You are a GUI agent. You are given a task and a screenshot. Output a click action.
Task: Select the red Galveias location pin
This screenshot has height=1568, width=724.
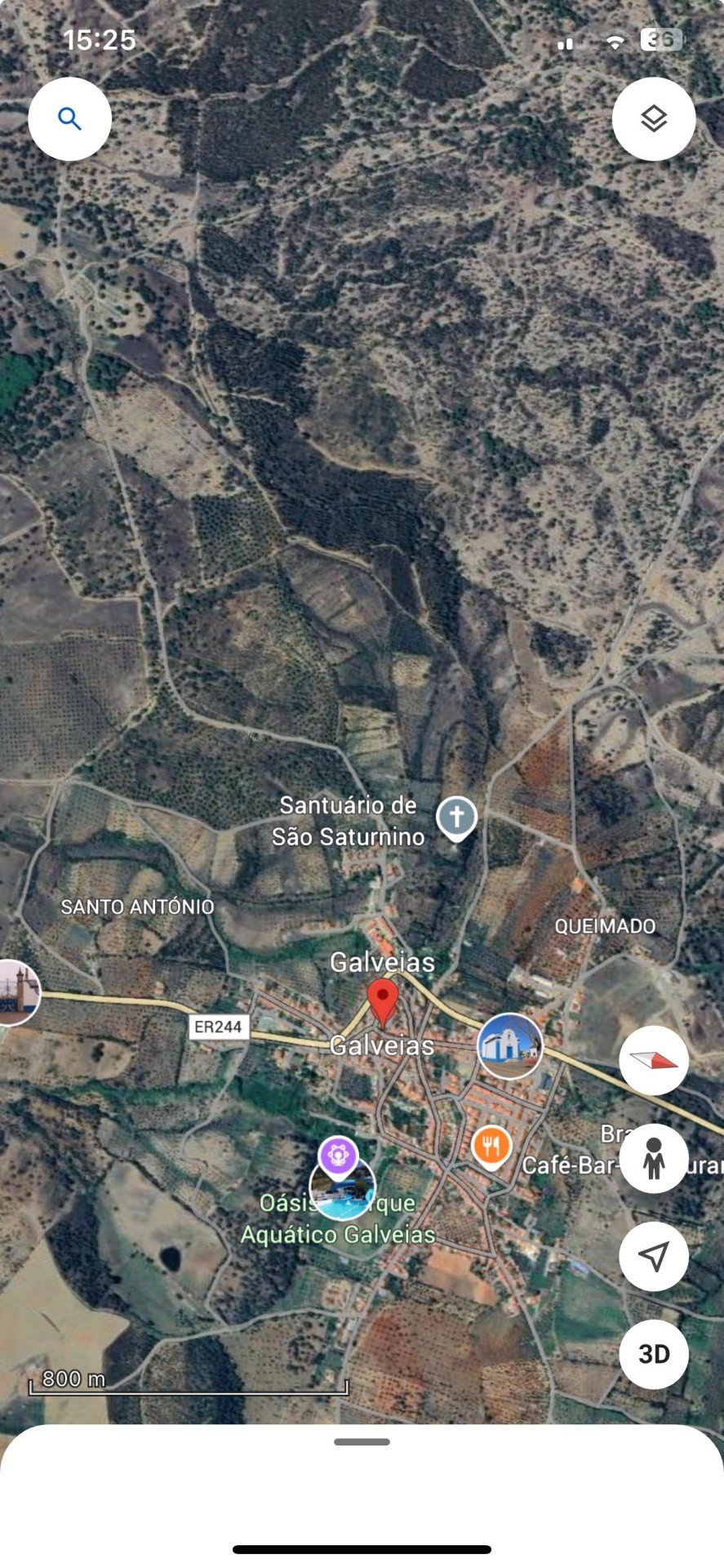pos(382,1001)
